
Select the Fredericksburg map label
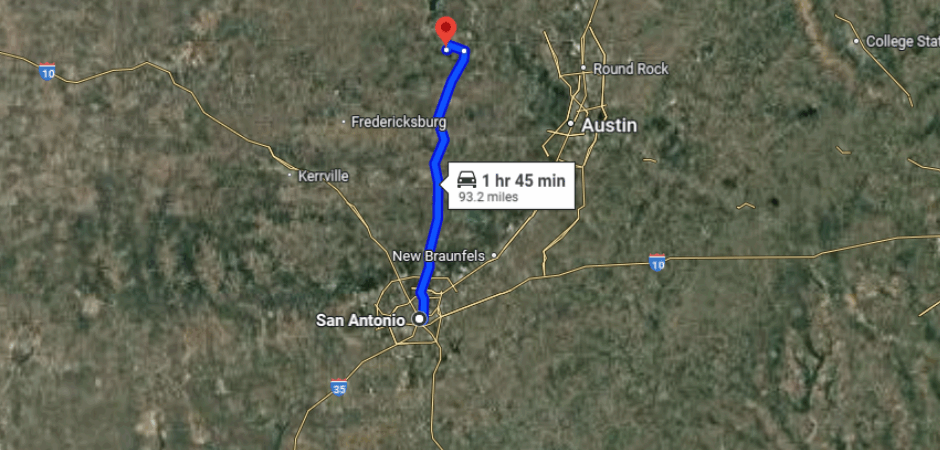(398, 122)
